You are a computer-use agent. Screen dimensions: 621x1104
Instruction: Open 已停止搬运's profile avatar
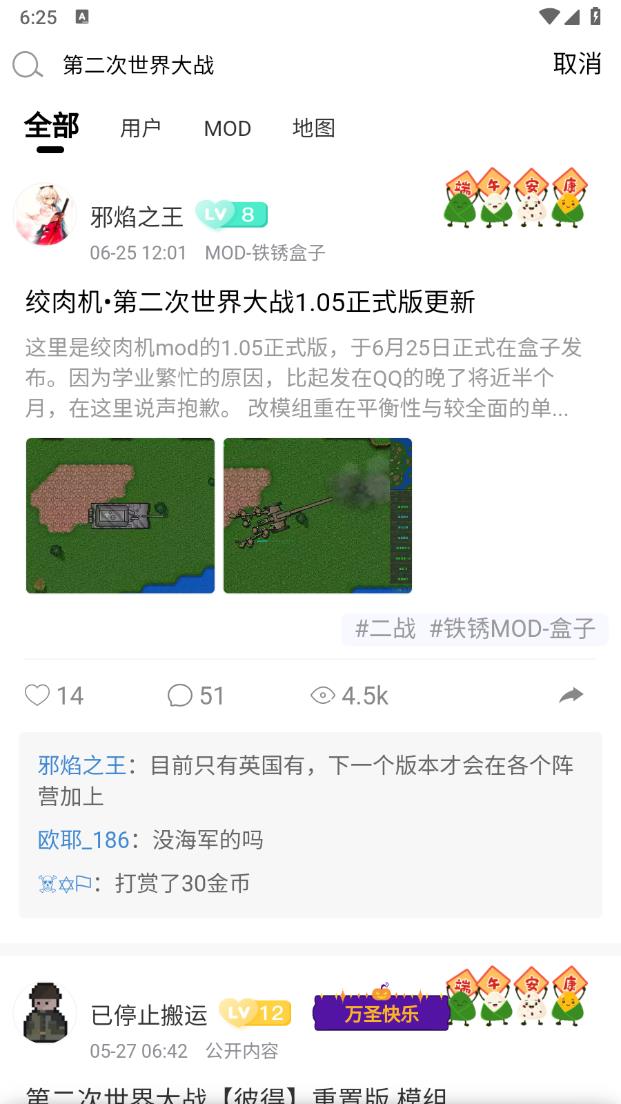click(x=45, y=1013)
